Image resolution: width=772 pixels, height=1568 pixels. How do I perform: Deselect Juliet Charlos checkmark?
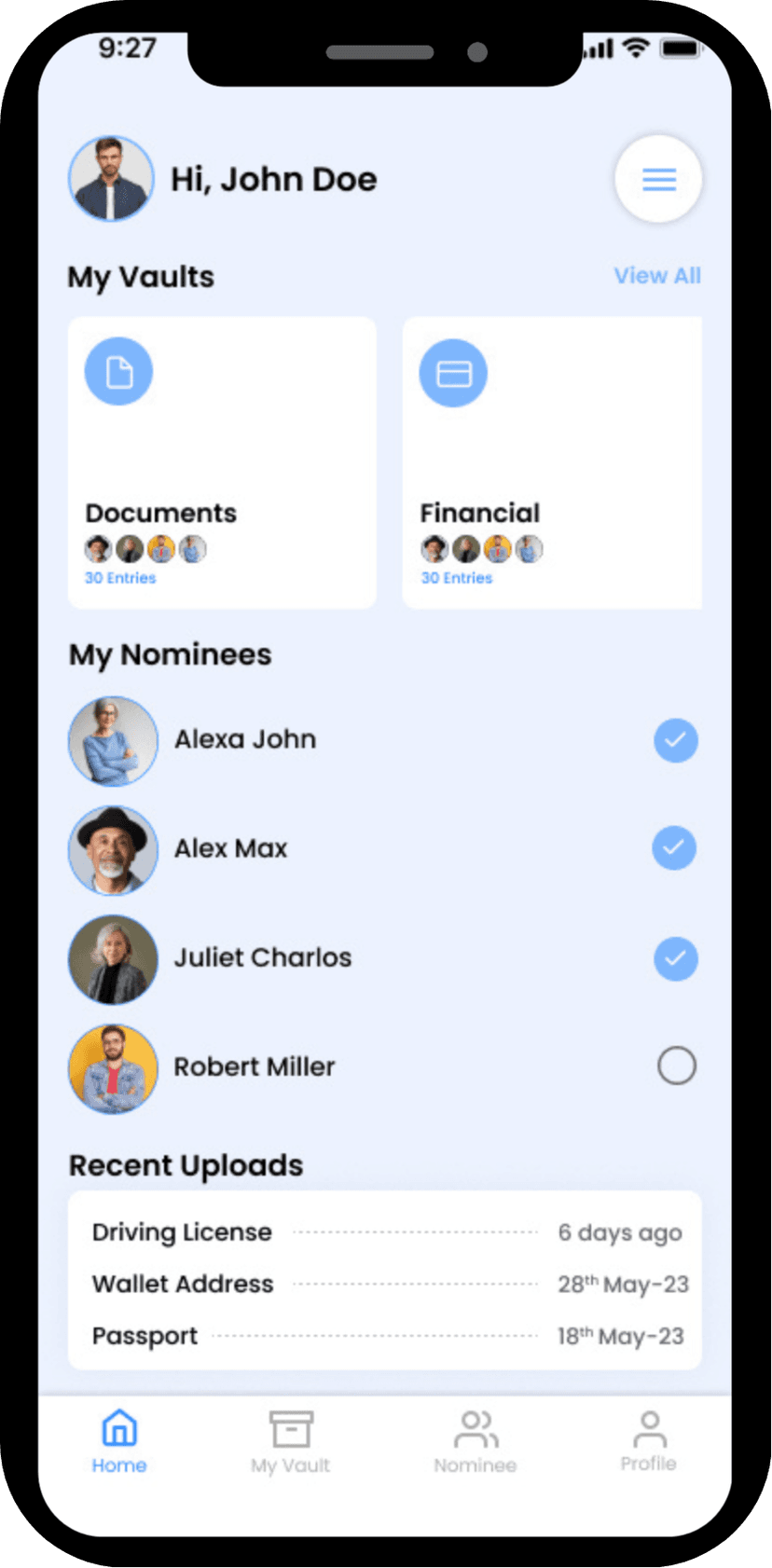(x=675, y=958)
